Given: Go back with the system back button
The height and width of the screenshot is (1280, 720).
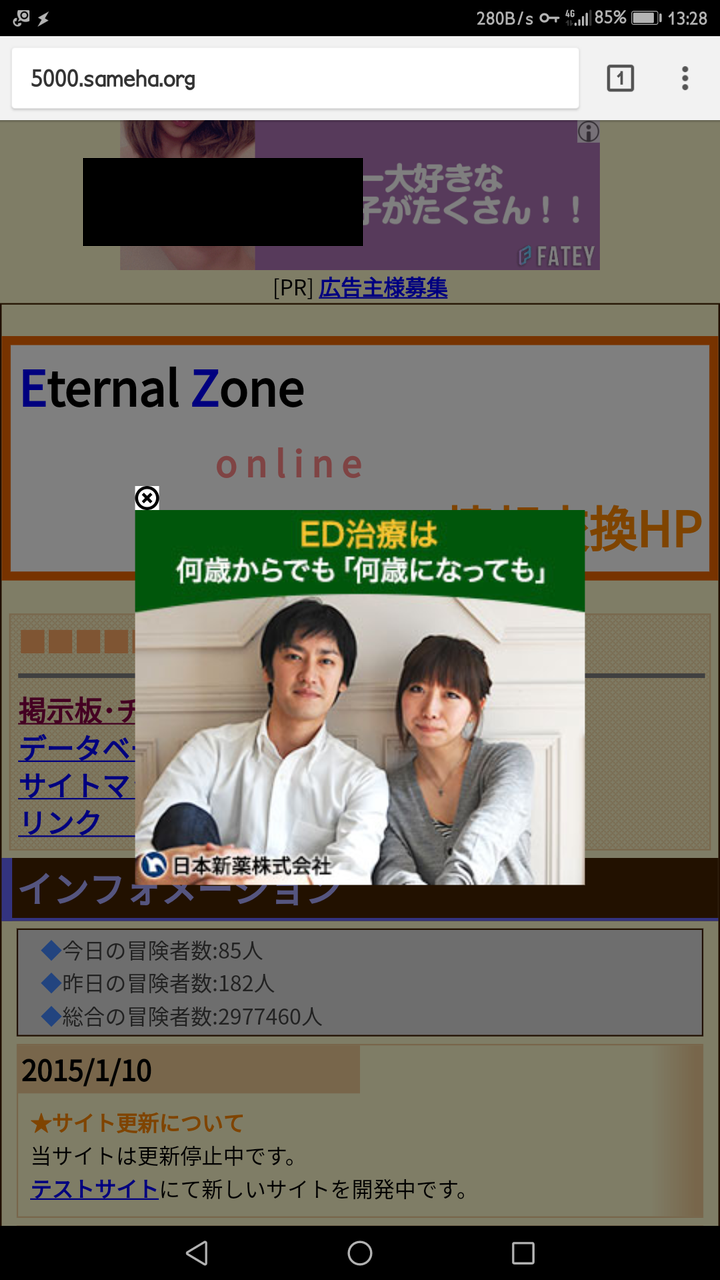Looking at the screenshot, I should point(197,1252).
